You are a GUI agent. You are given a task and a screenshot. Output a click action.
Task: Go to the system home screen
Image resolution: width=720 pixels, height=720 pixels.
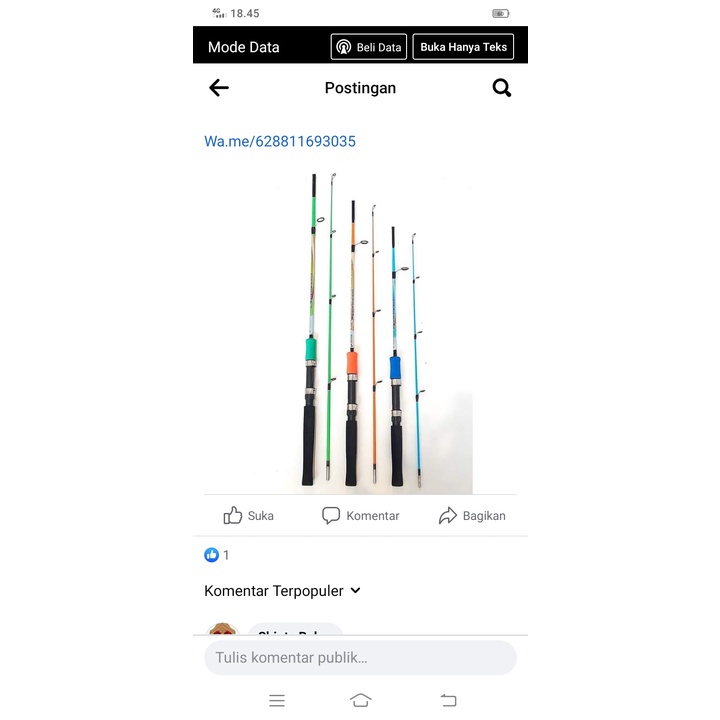point(361,700)
